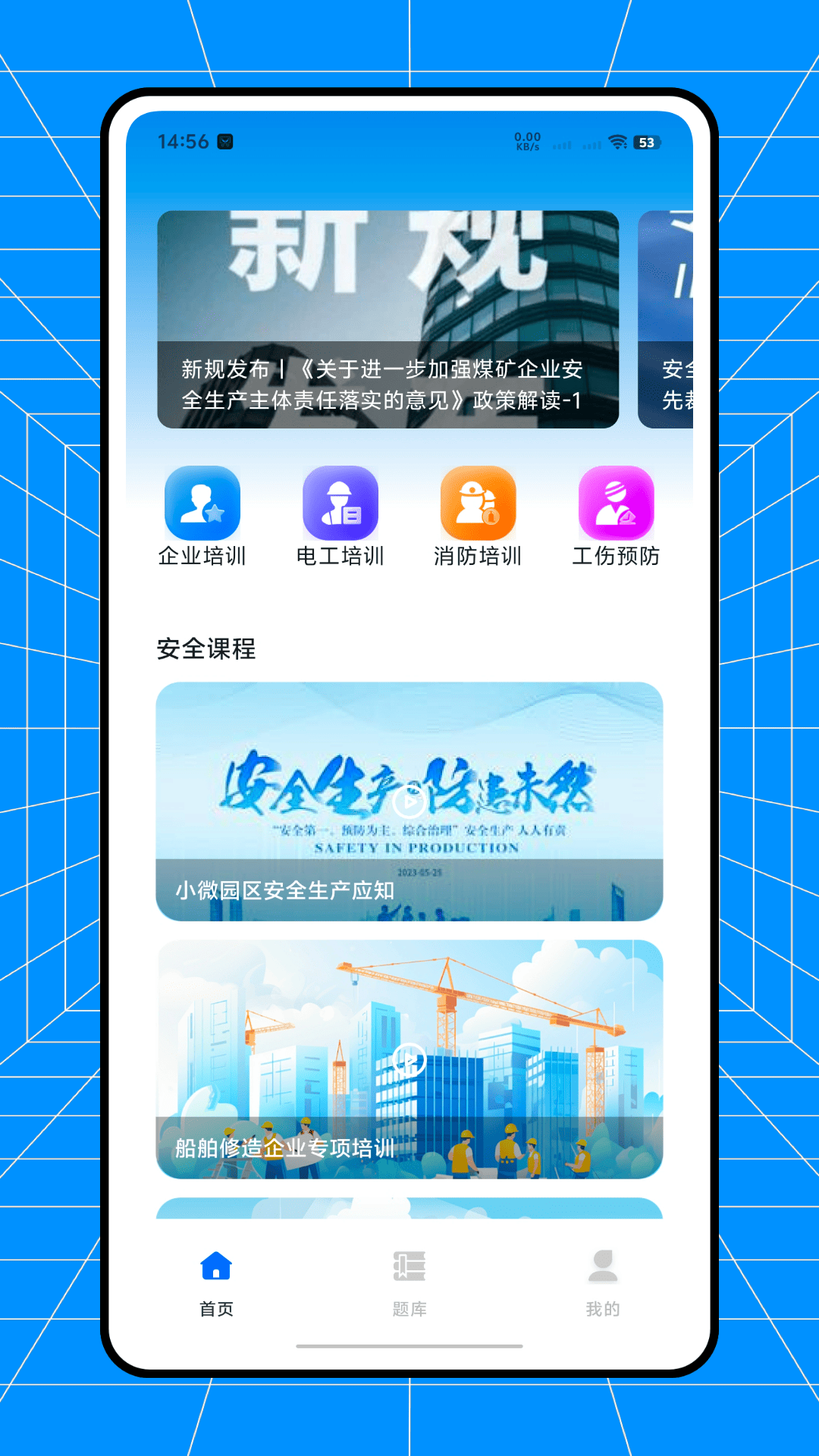Image resolution: width=819 pixels, height=1456 pixels.
Task: Tap the 安全课程 section heading
Action: click(205, 648)
